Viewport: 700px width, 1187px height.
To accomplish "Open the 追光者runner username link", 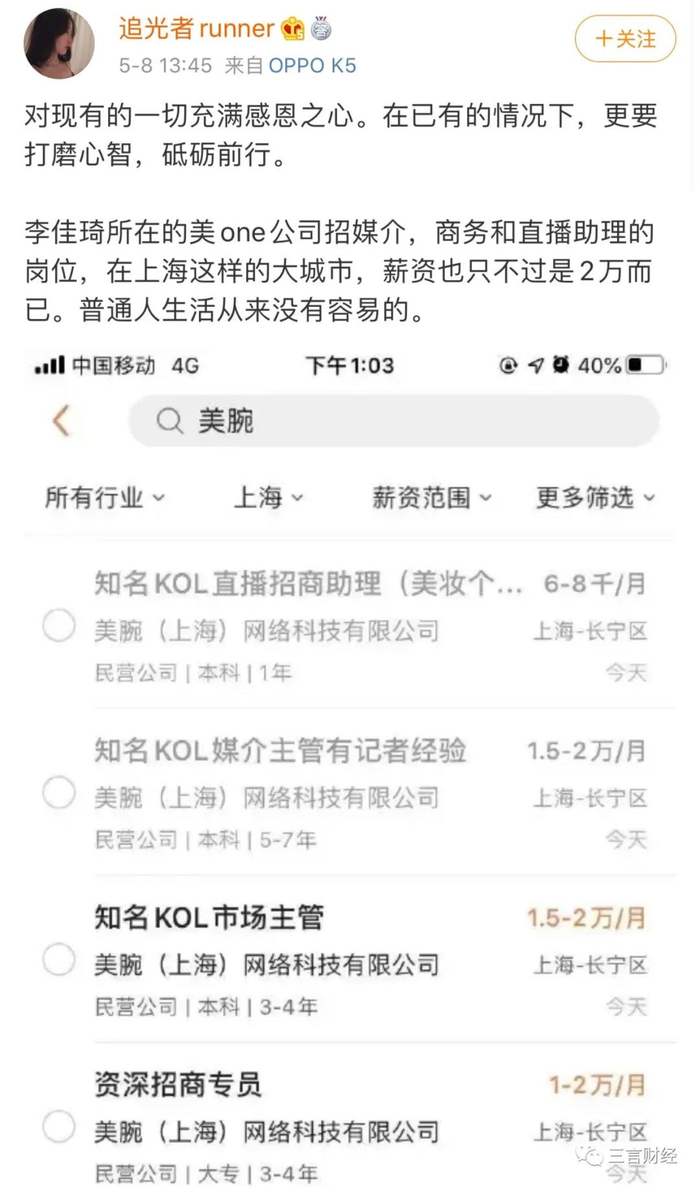I will [x=197, y=28].
